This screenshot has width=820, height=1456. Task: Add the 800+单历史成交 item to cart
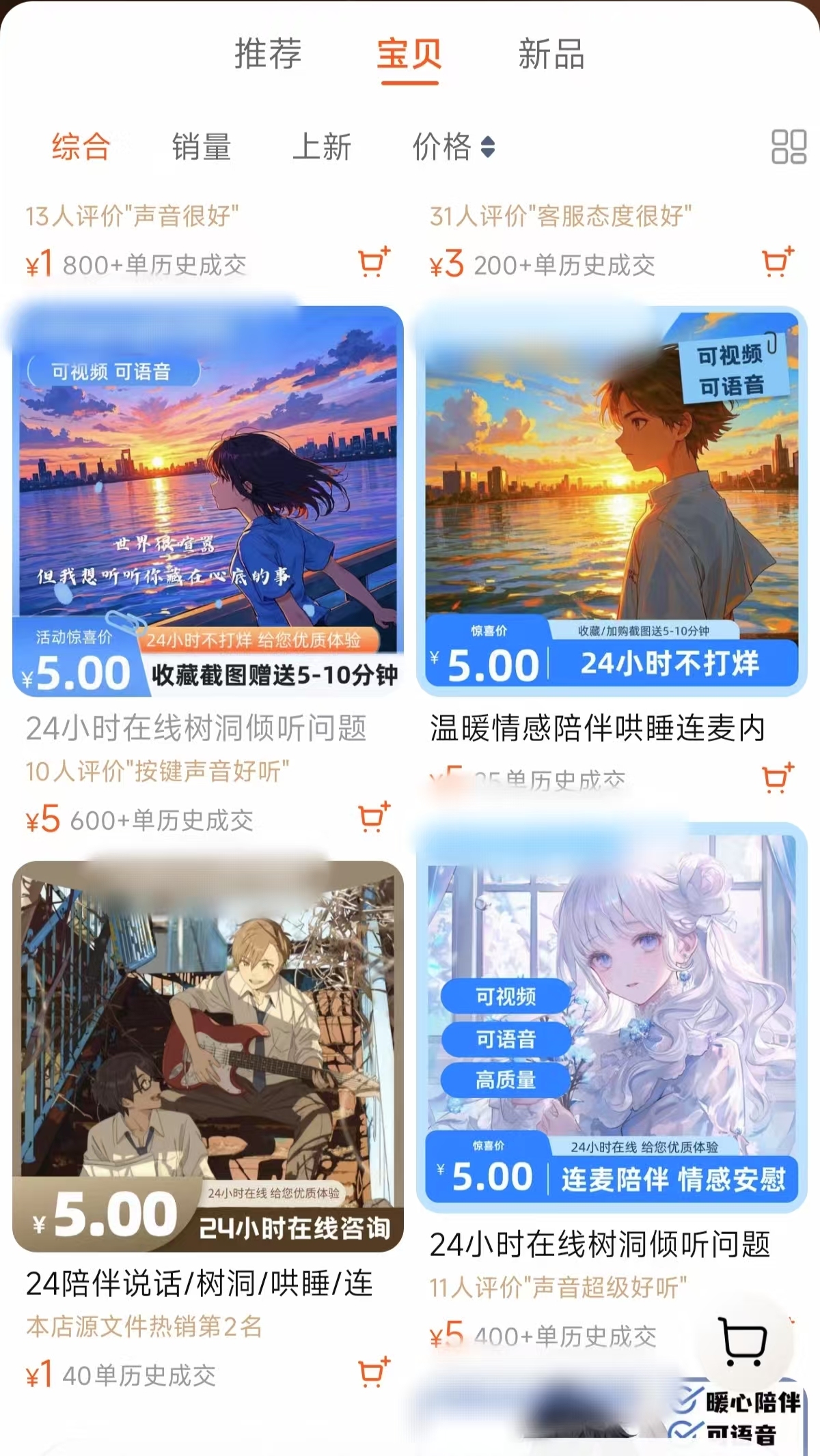[374, 262]
